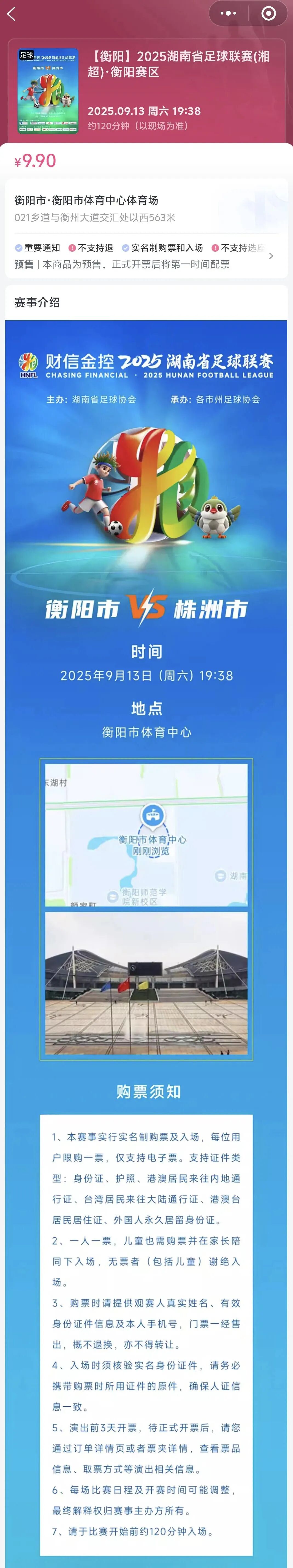The image size is (293, 1568).
Task: Open the event poster thumbnail
Action: tap(48, 91)
